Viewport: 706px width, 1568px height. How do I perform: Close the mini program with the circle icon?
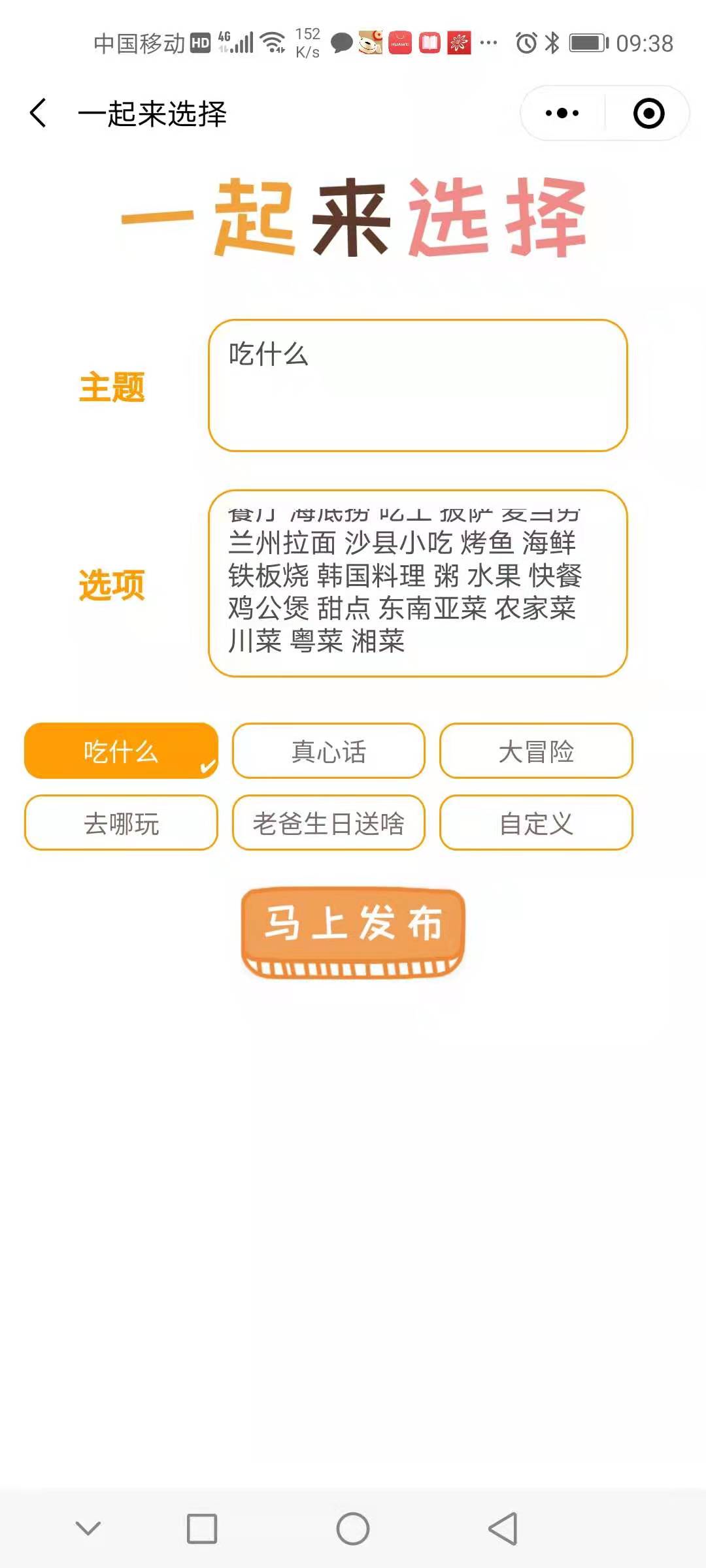pos(648,113)
